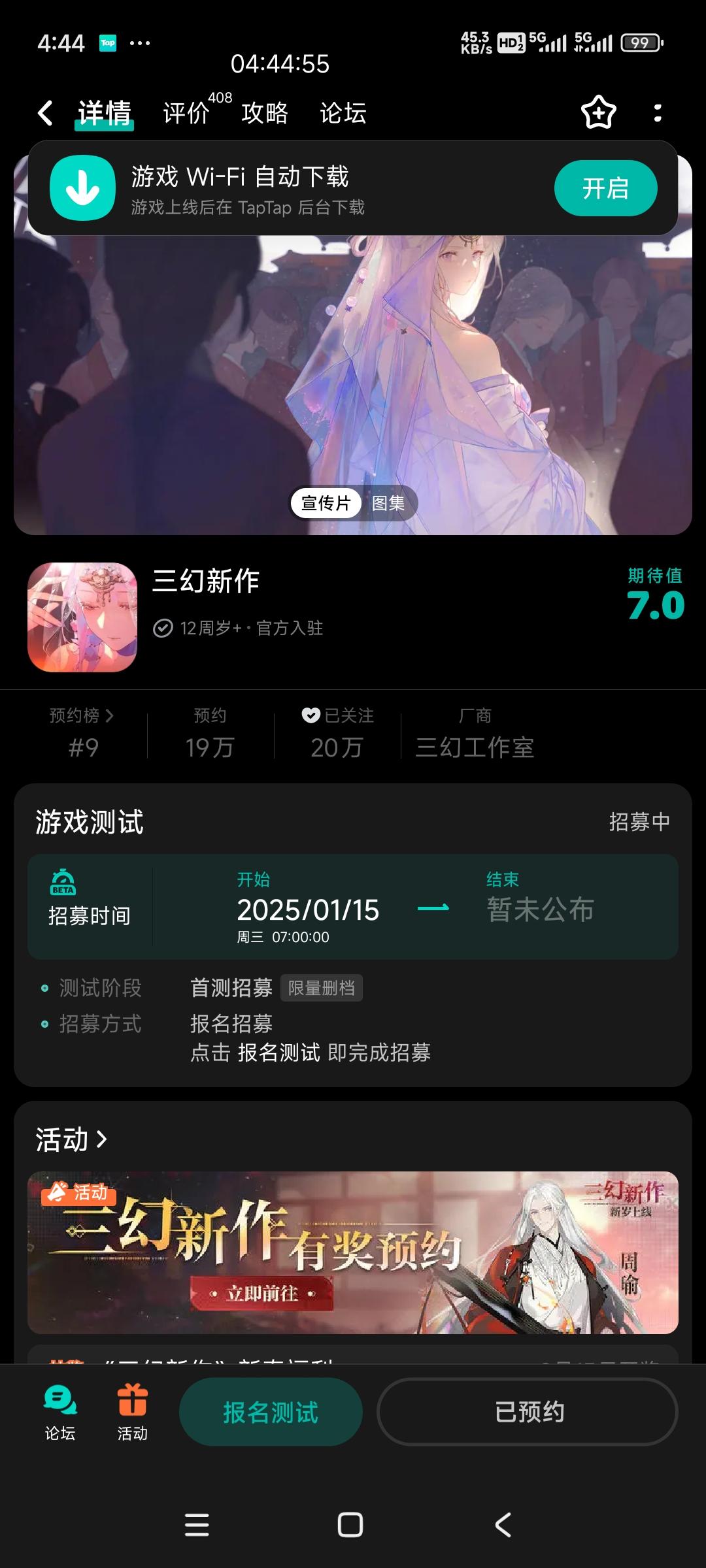Viewport: 706px width, 1568px height.
Task: Switch to 宣传片 view
Action: pos(327,503)
